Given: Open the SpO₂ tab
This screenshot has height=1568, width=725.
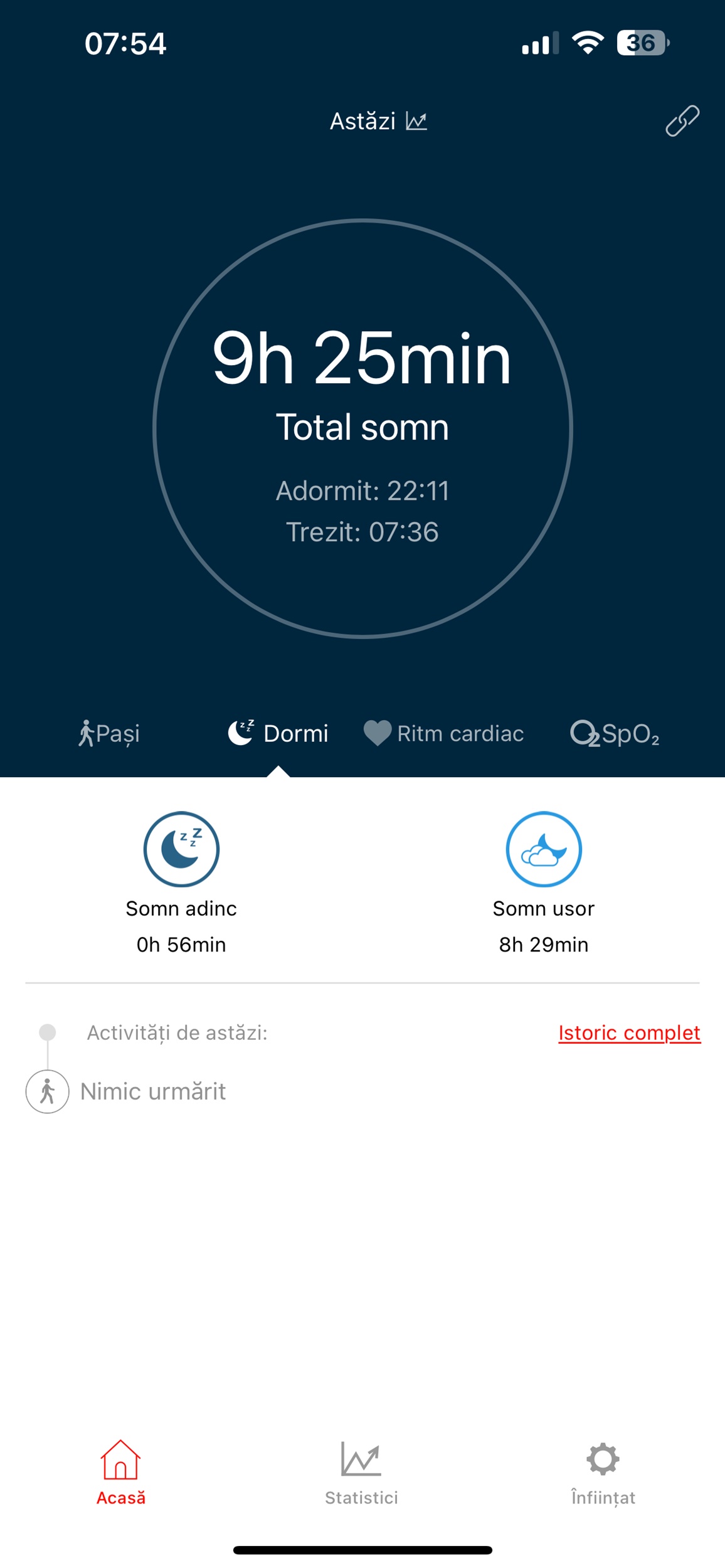Looking at the screenshot, I should pyautogui.click(x=615, y=733).
